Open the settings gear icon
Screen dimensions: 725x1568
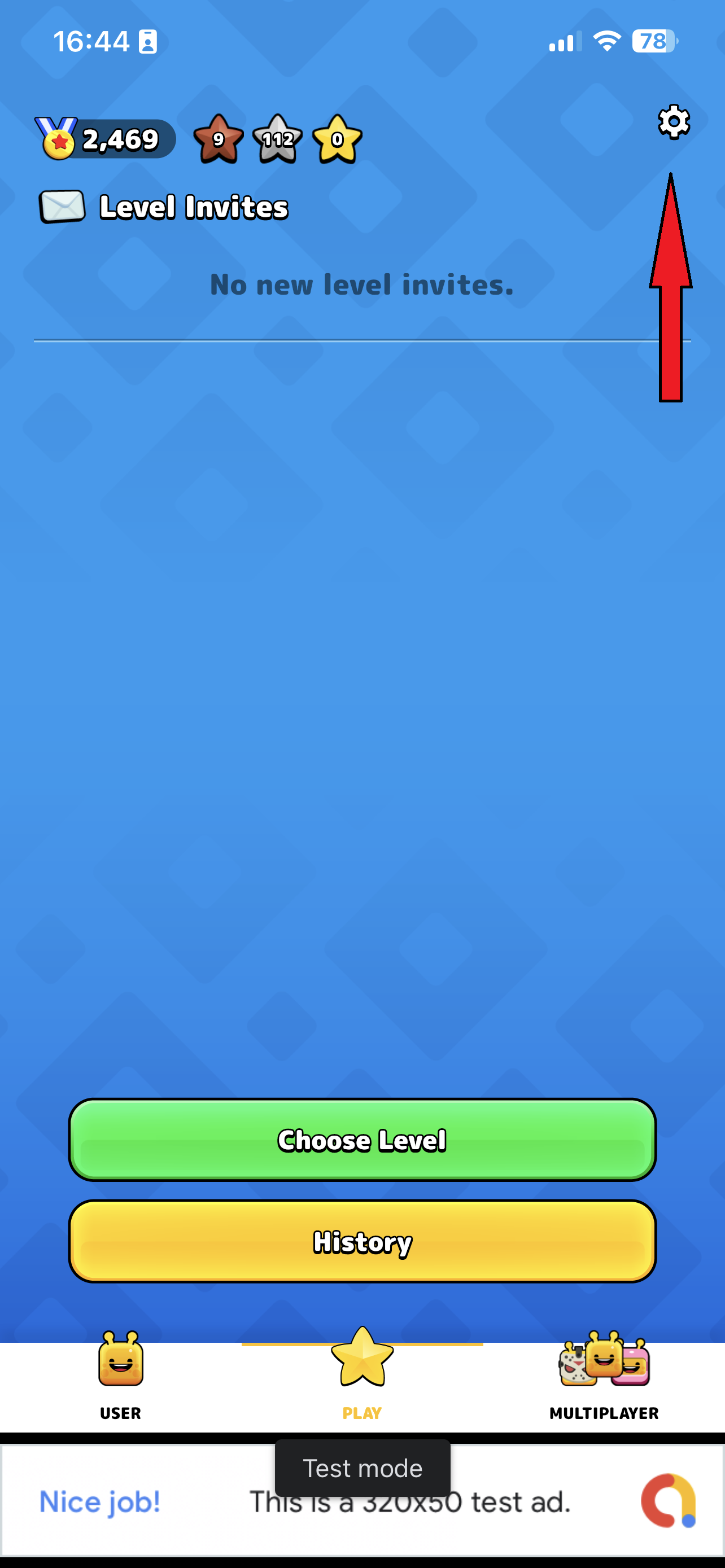click(x=673, y=122)
